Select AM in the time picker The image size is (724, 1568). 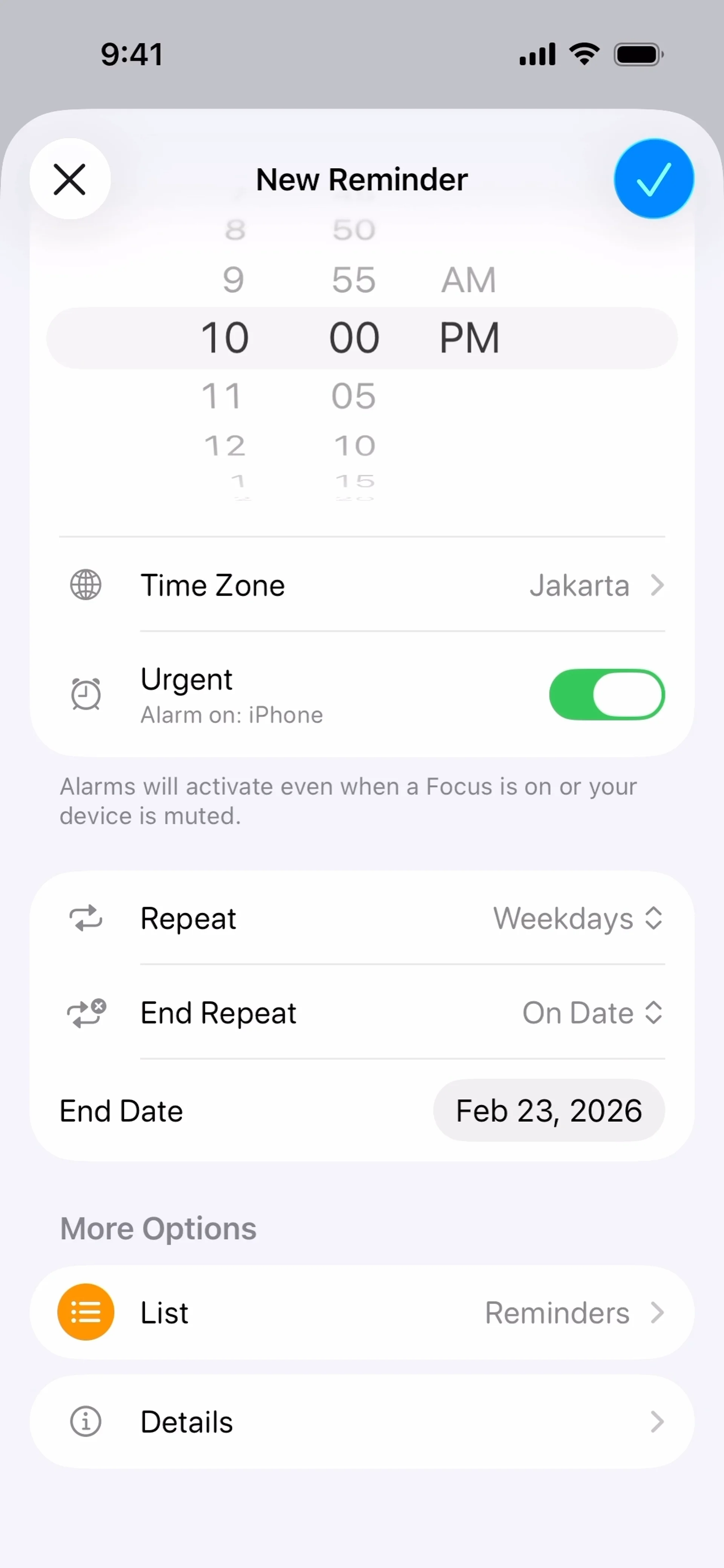click(468, 280)
